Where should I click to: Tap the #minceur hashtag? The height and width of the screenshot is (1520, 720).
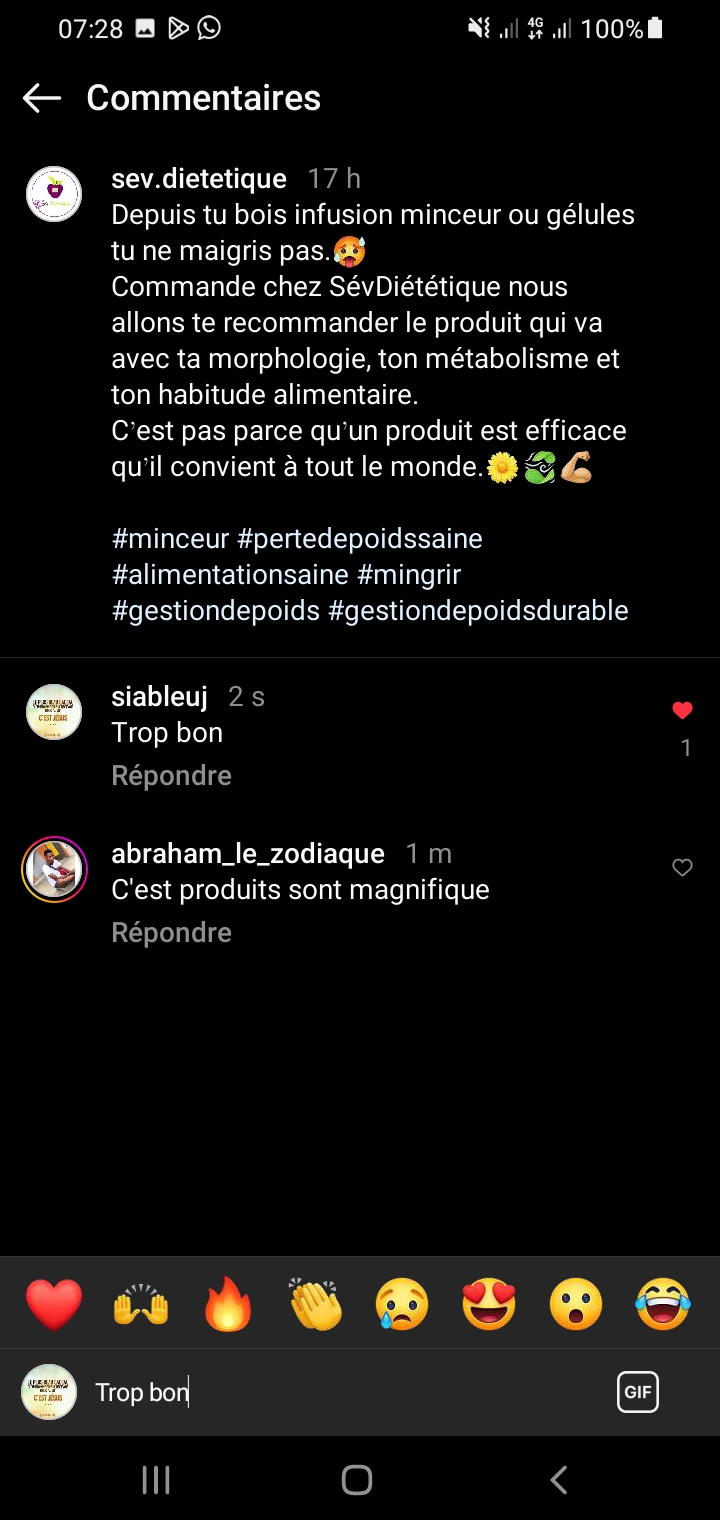171,539
